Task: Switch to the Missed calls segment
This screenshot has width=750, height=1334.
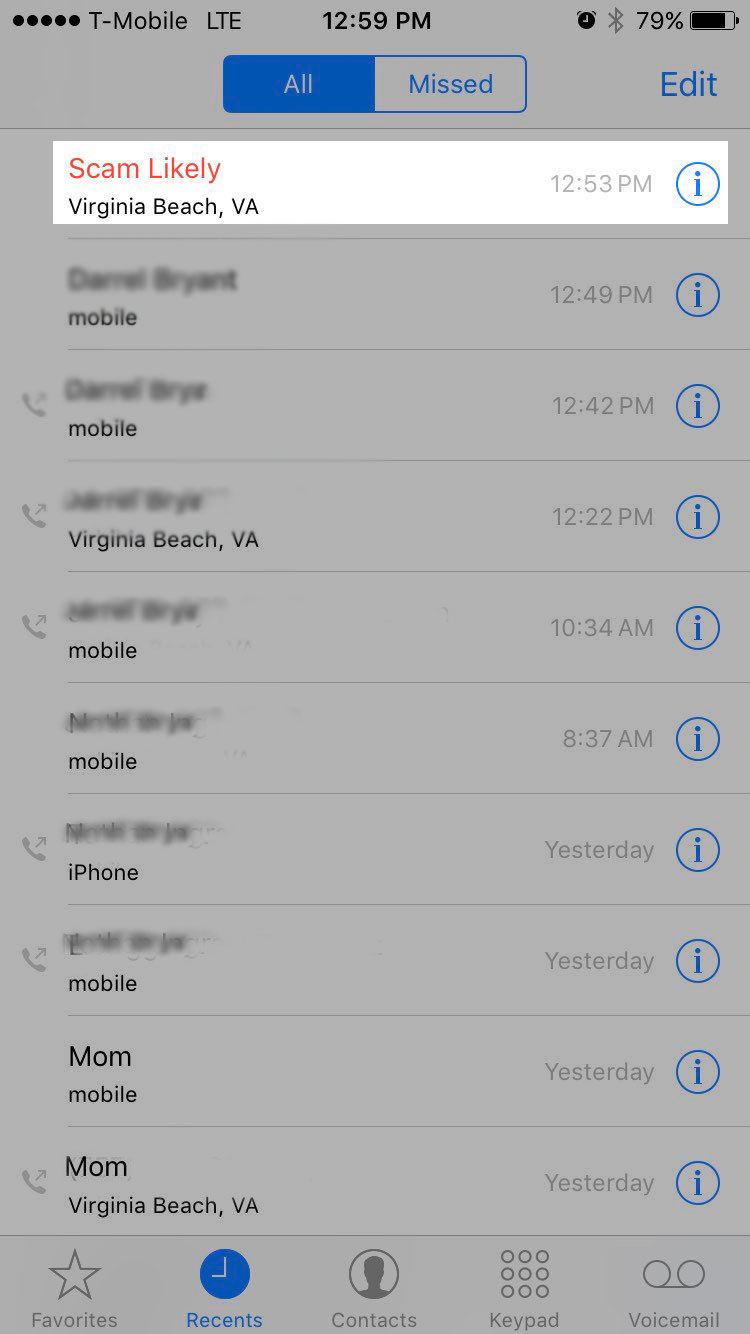Action: point(450,84)
